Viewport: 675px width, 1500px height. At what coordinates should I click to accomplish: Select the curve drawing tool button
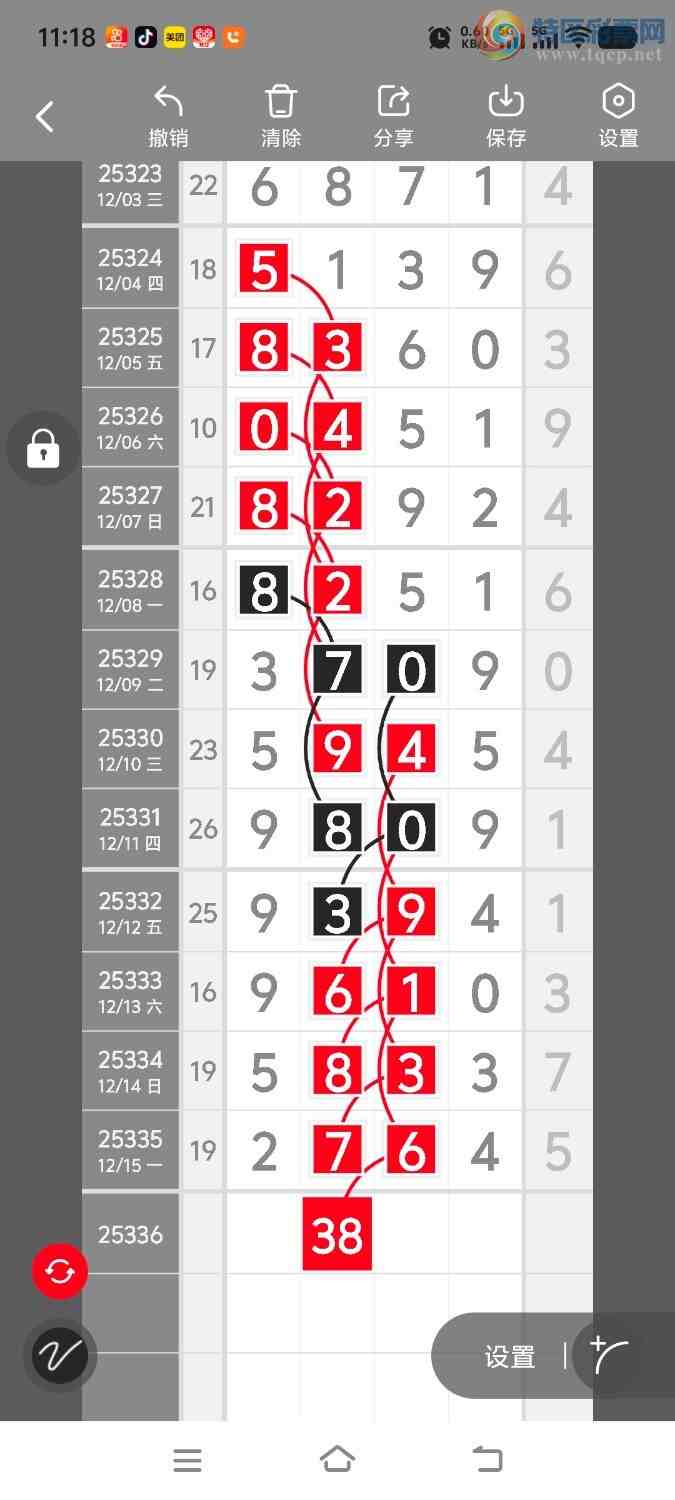coord(60,1356)
